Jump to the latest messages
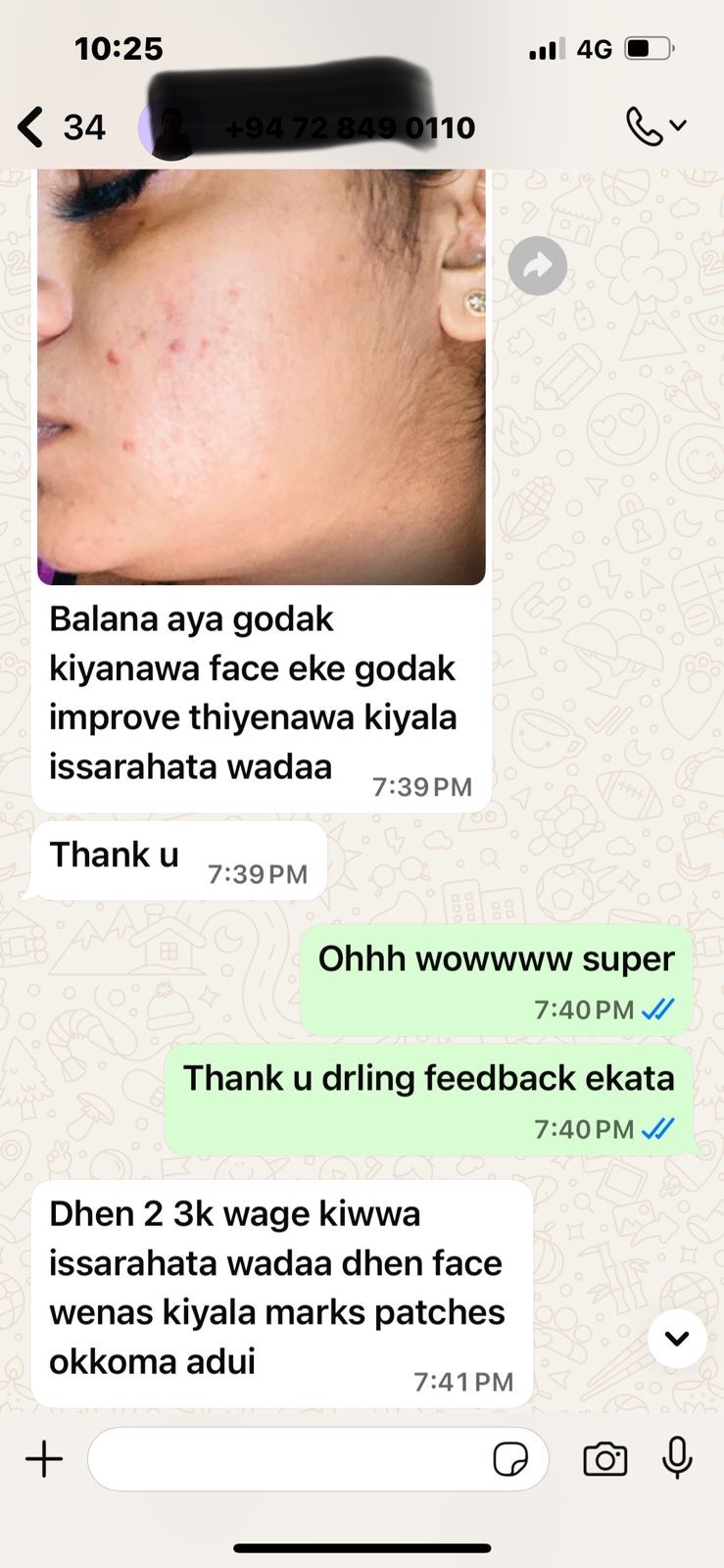The image size is (724, 1568). (677, 1338)
